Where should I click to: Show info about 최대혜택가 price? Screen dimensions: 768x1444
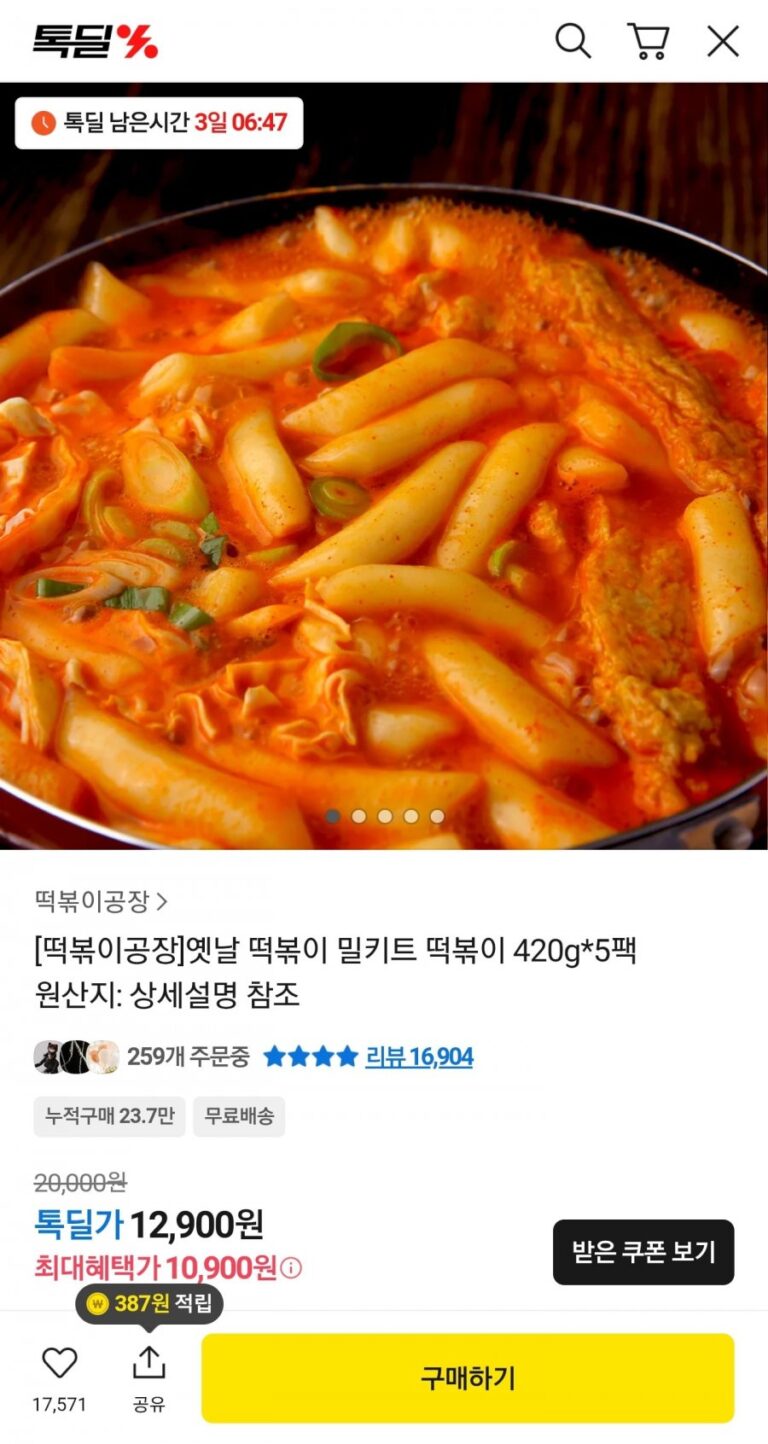pyautogui.click(x=291, y=1269)
